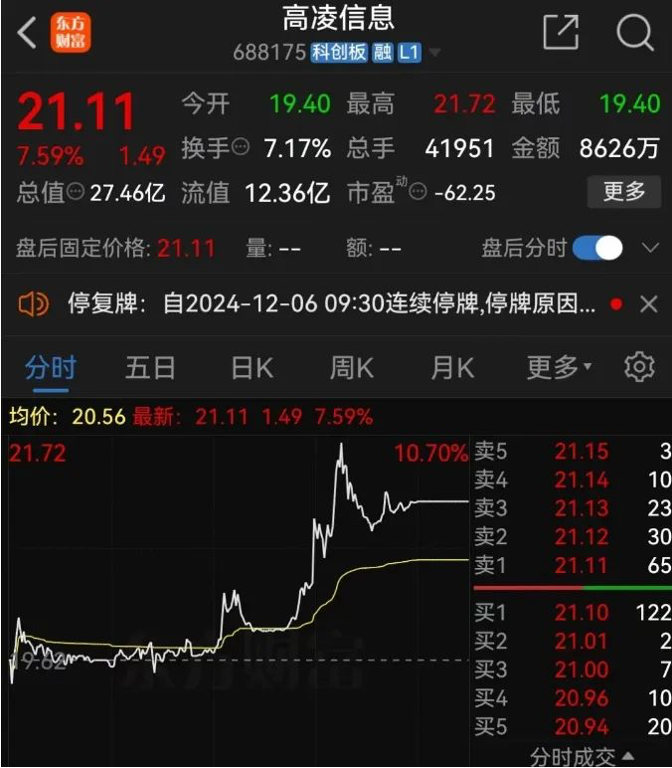Tap the 更多 button for more quote data
The image size is (672, 768).
point(624,192)
